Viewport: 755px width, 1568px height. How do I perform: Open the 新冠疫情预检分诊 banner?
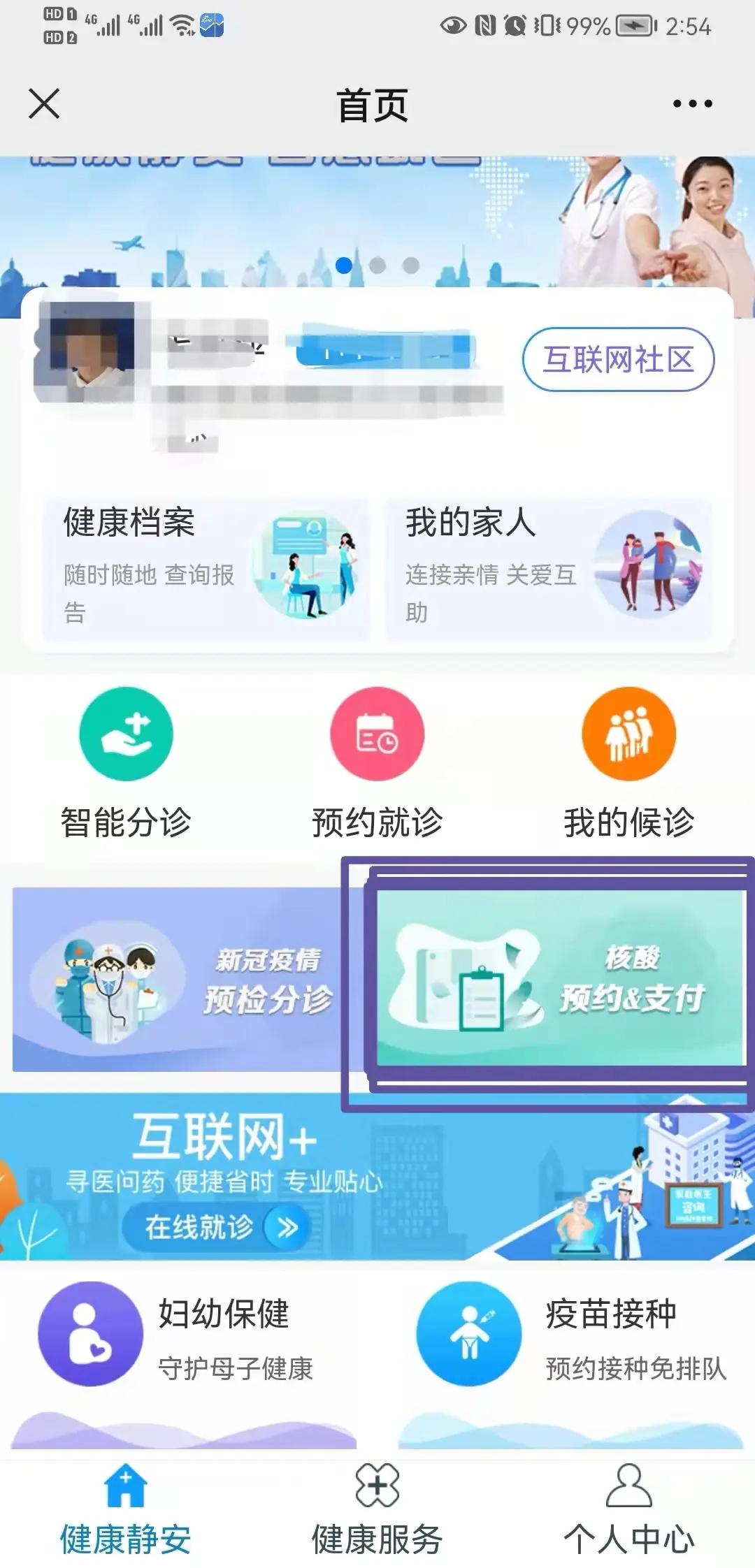click(x=178, y=979)
